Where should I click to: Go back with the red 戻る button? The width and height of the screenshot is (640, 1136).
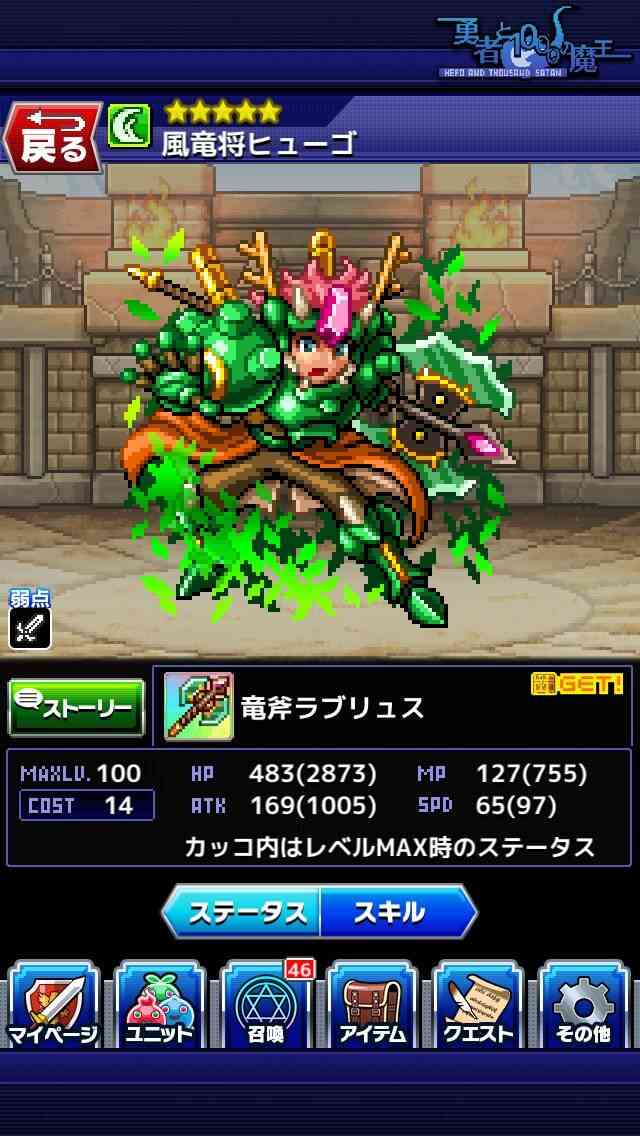point(52,138)
